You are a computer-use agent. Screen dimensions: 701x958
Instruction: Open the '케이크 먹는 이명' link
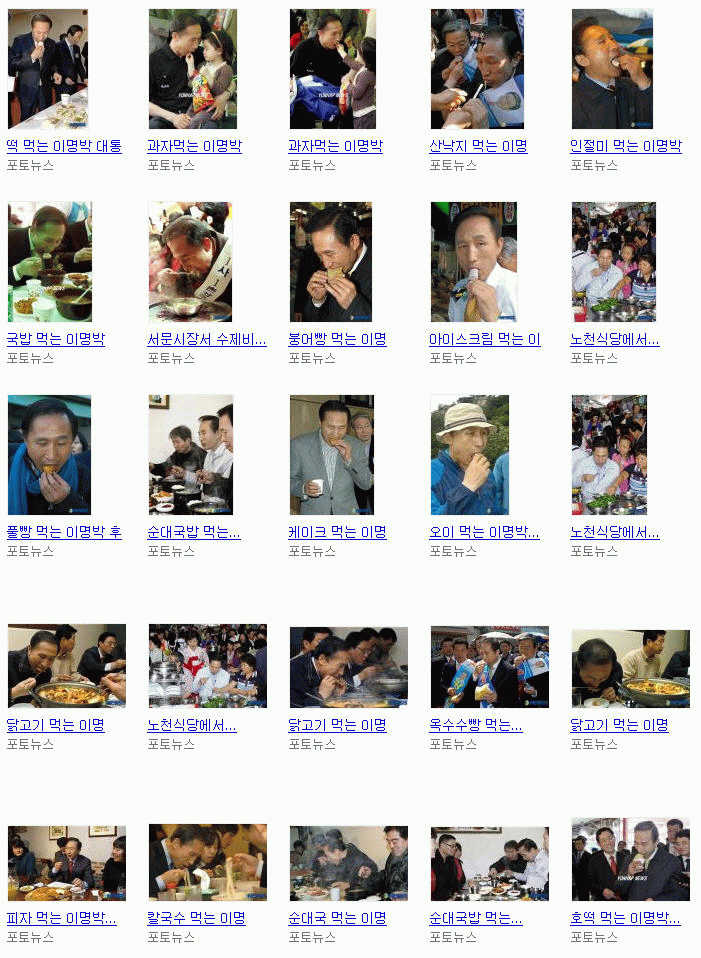tap(337, 533)
